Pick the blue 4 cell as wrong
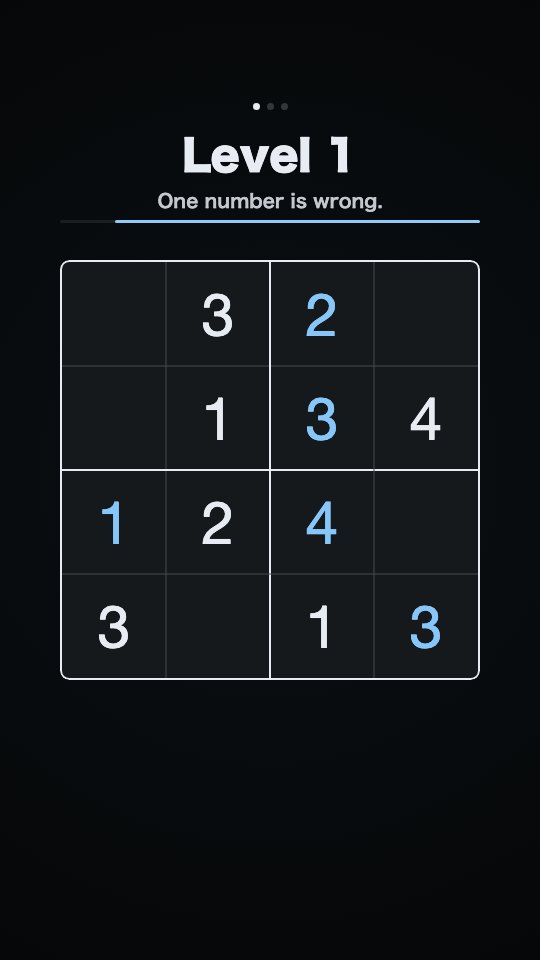Screen dimensions: 540x960 pyautogui.click(x=322, y=522)
